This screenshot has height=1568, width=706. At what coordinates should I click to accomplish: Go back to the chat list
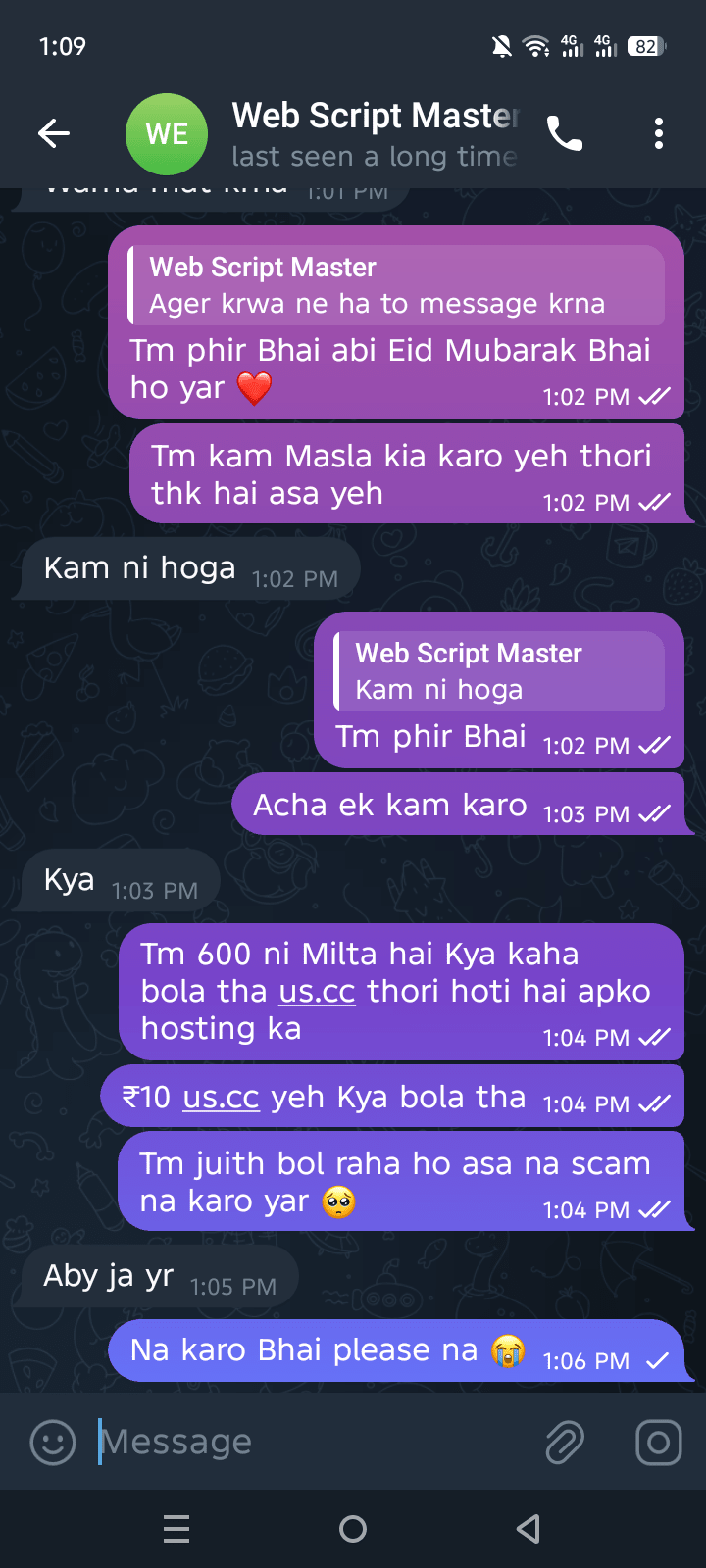tap(54, 133)
